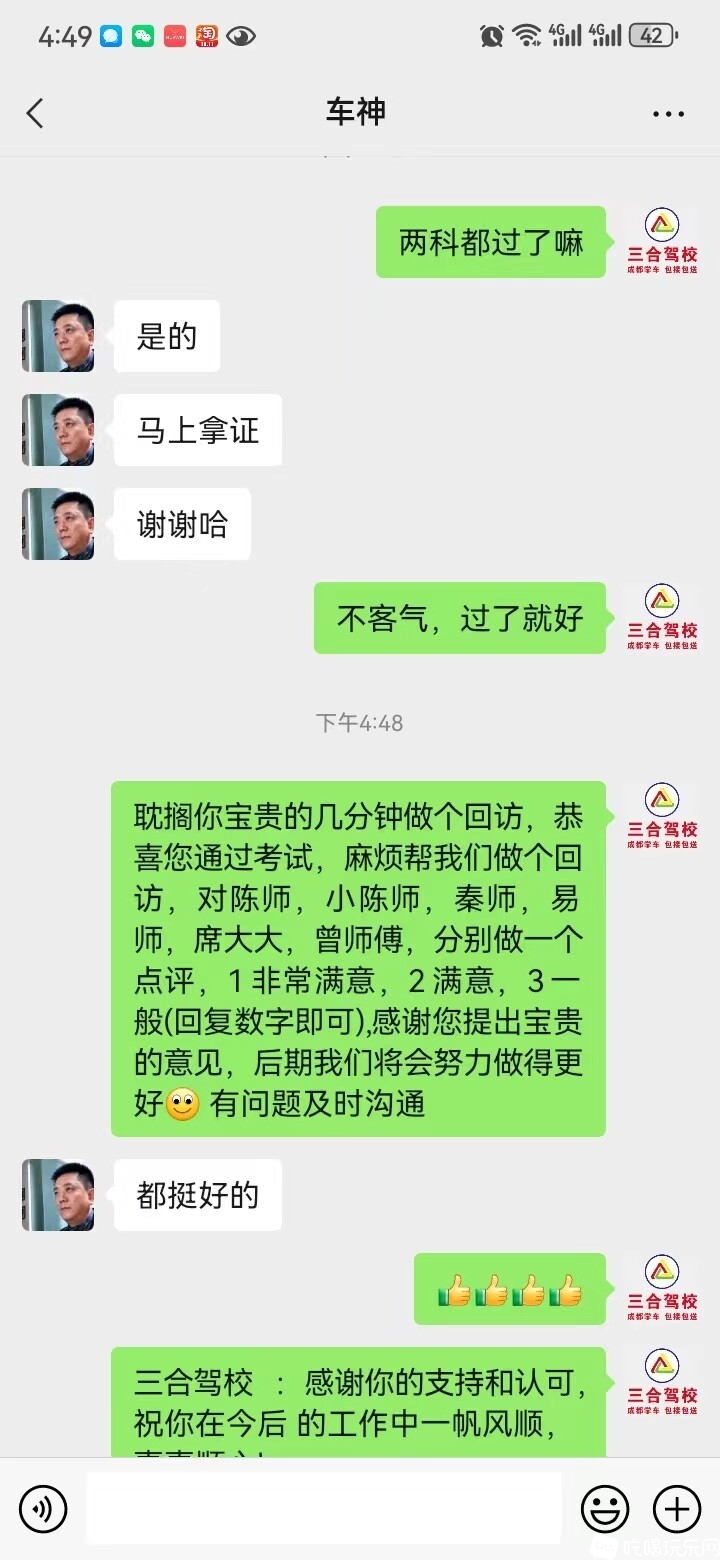Open the three-dot chat options menu
The image size is (720, 1560).
tap(668, 114)
